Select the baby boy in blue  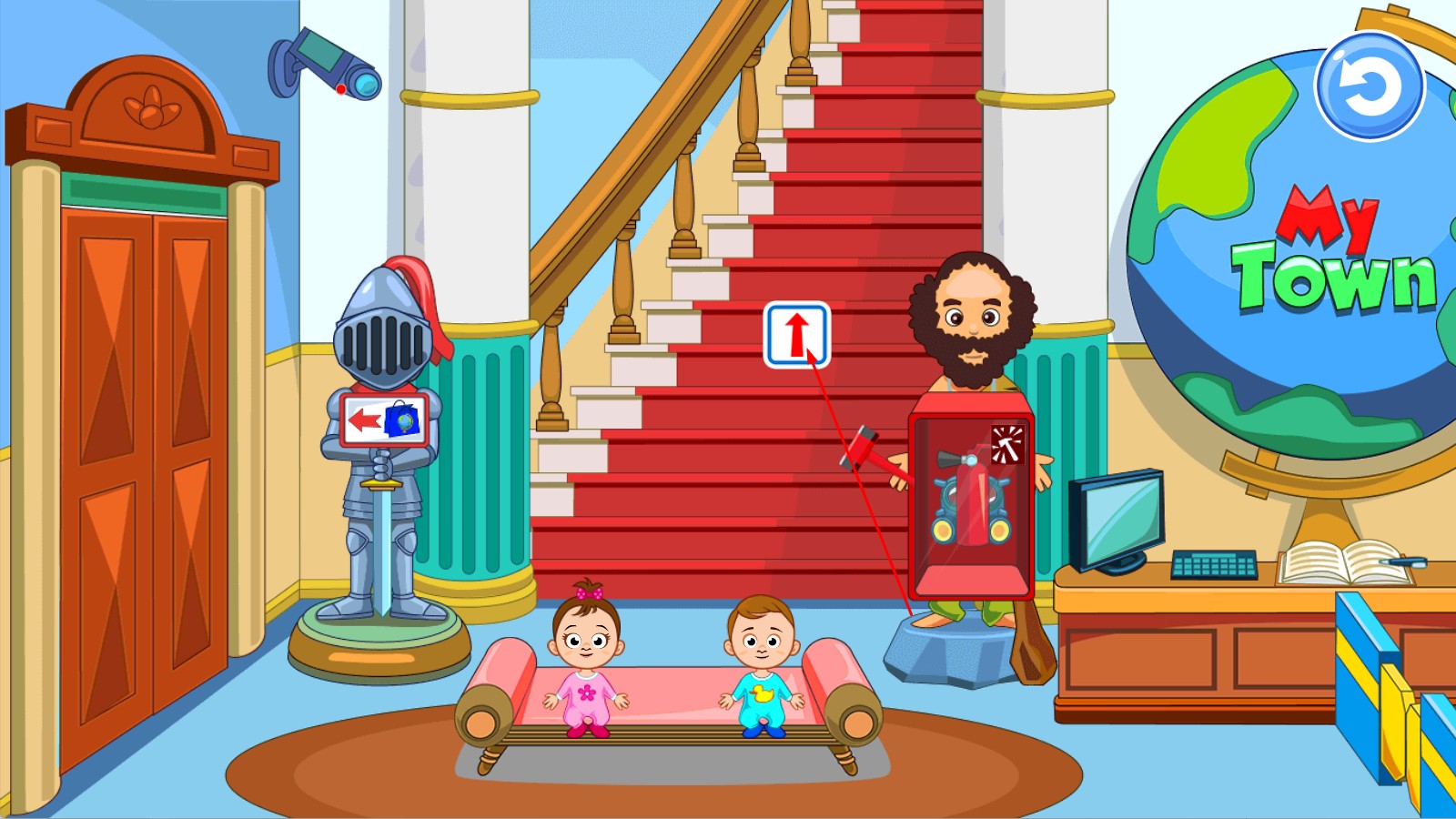(762, 664)
